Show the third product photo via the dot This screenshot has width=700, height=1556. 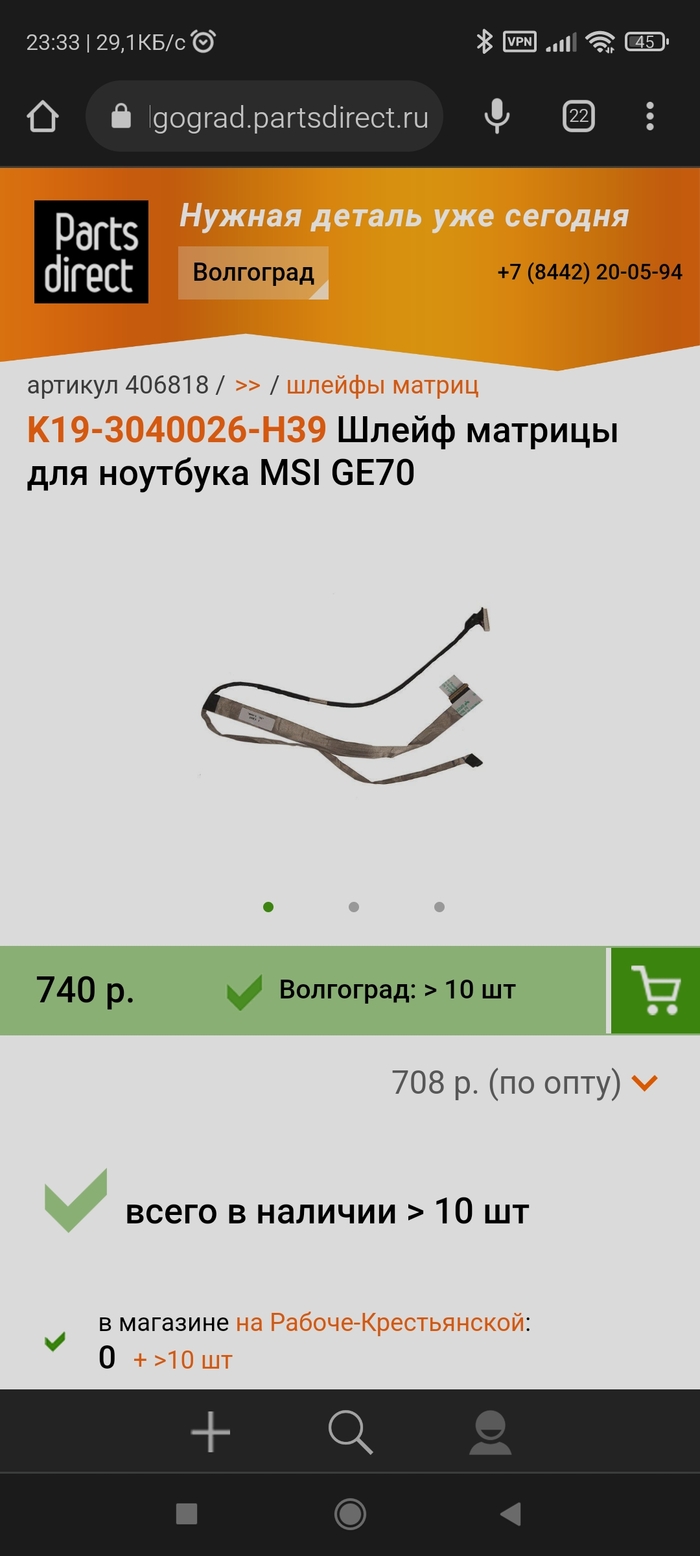tap(439, 907)
